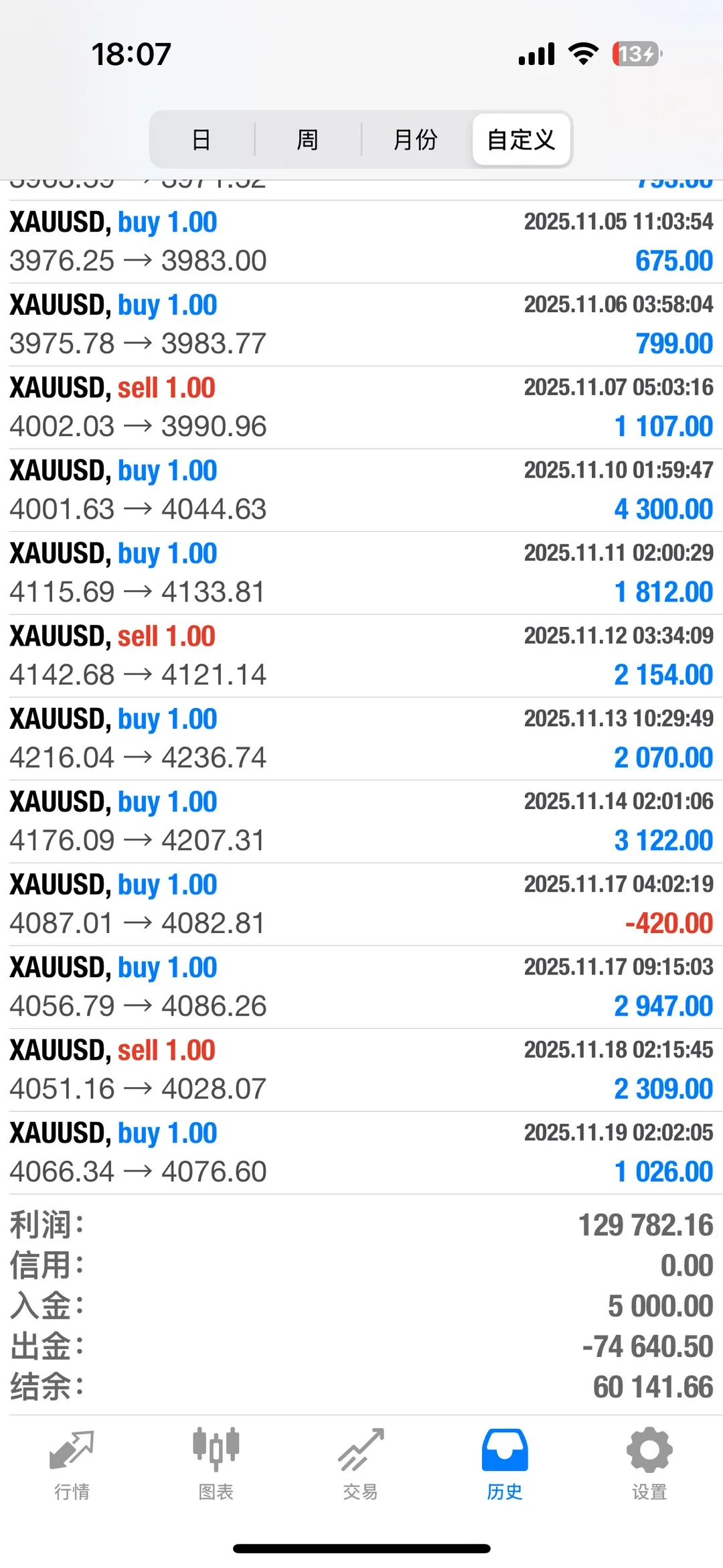Open the trade with profit 1 026.00
The width and height of the screenshot is (723, 1568).
click(x=361, y=1153)
